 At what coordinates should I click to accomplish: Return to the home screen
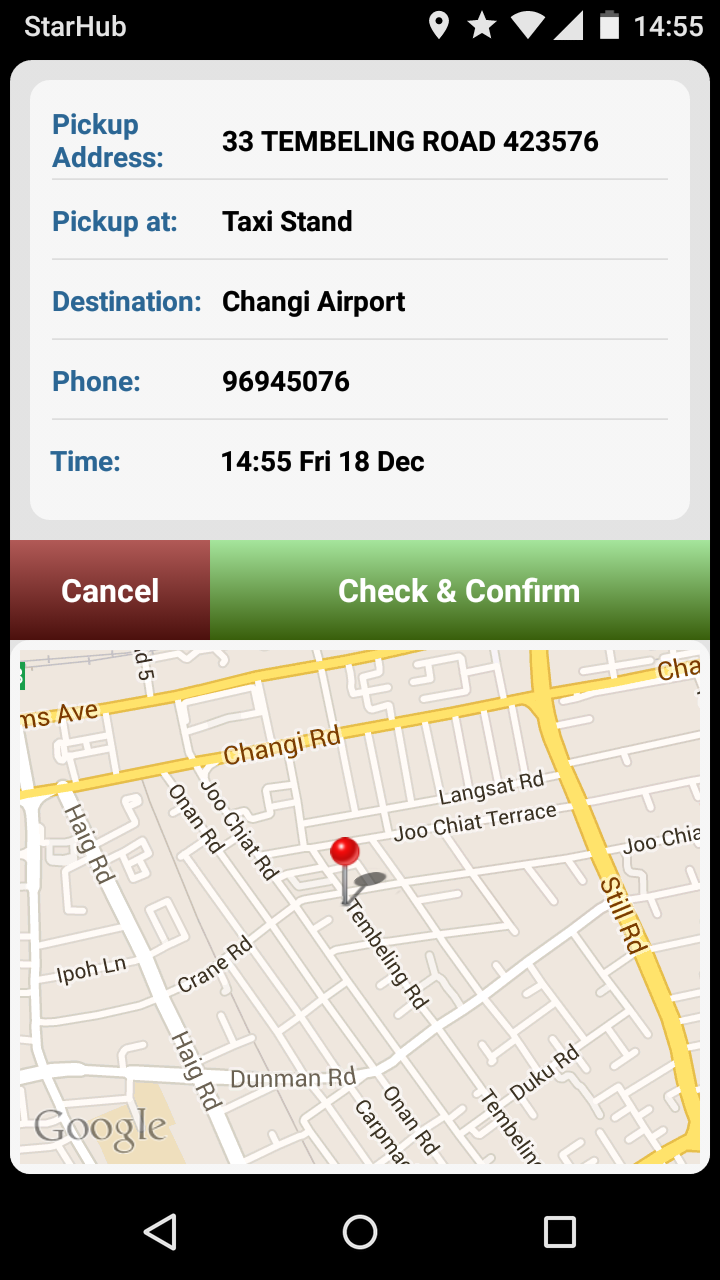(360, 1231)
